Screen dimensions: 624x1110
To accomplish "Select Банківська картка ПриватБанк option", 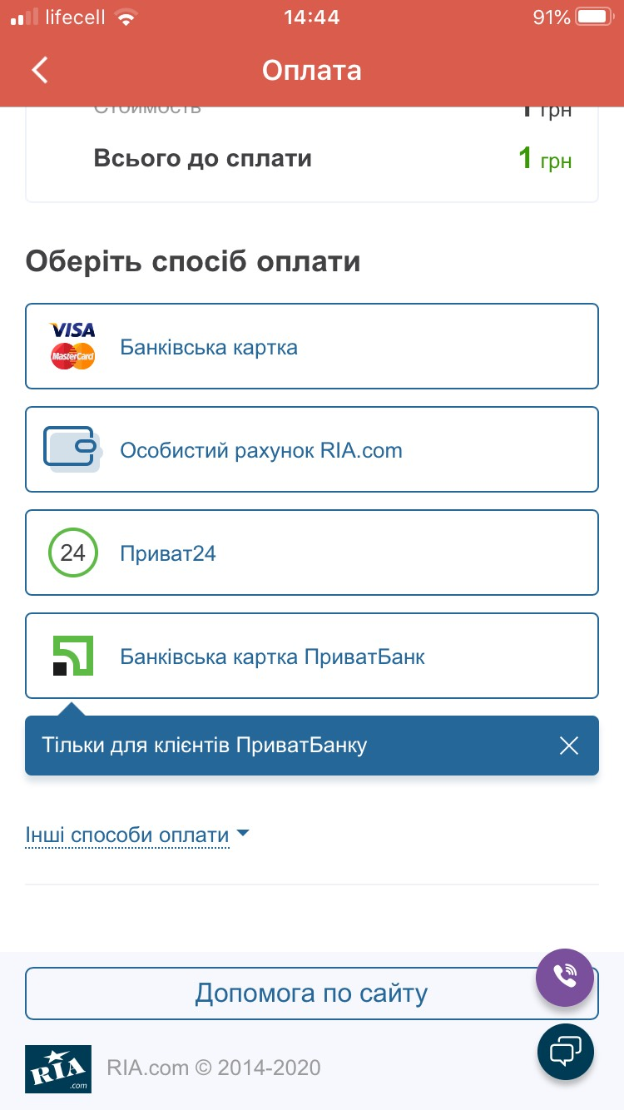I will coord(312,656).
